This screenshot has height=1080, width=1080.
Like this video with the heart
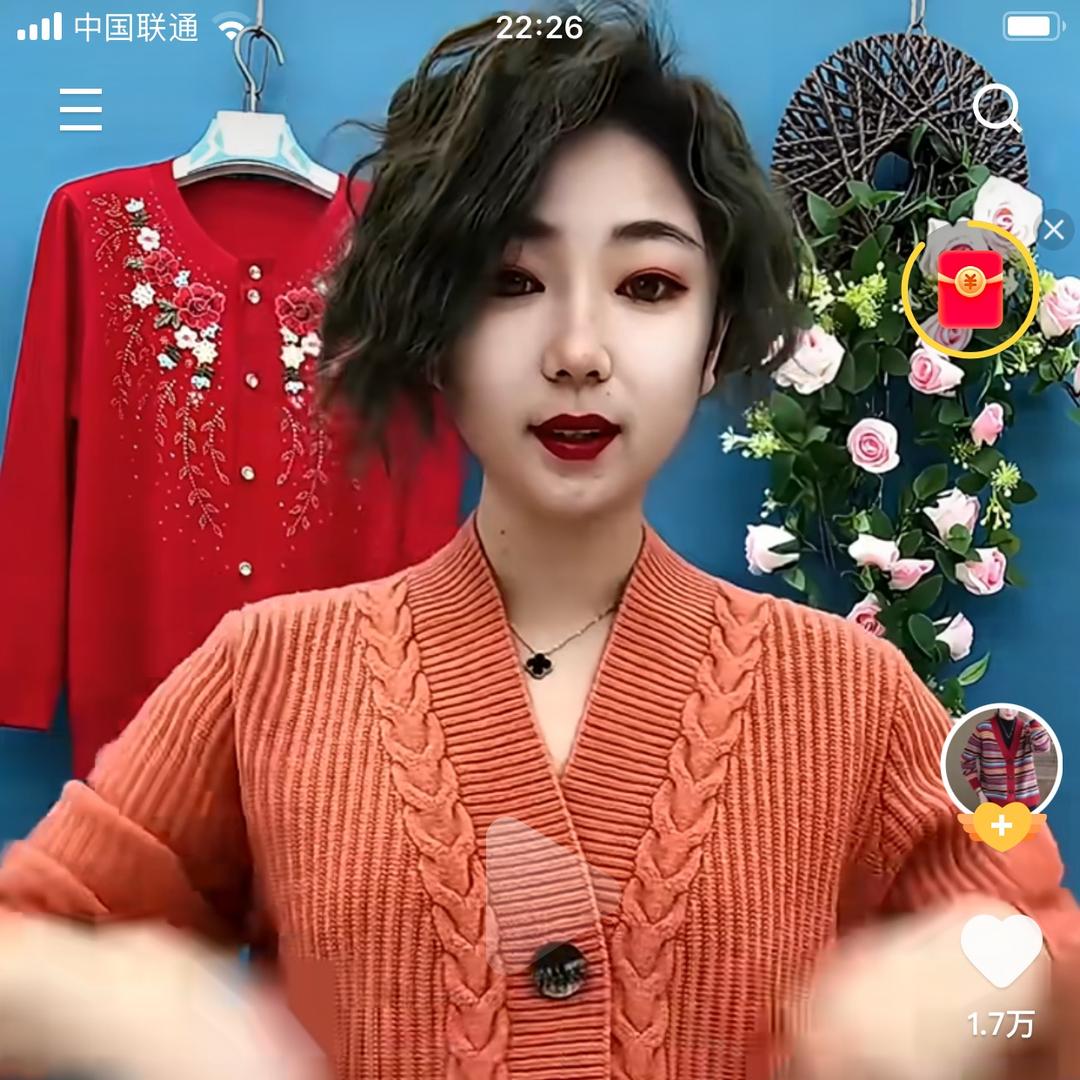(1001, 951)
